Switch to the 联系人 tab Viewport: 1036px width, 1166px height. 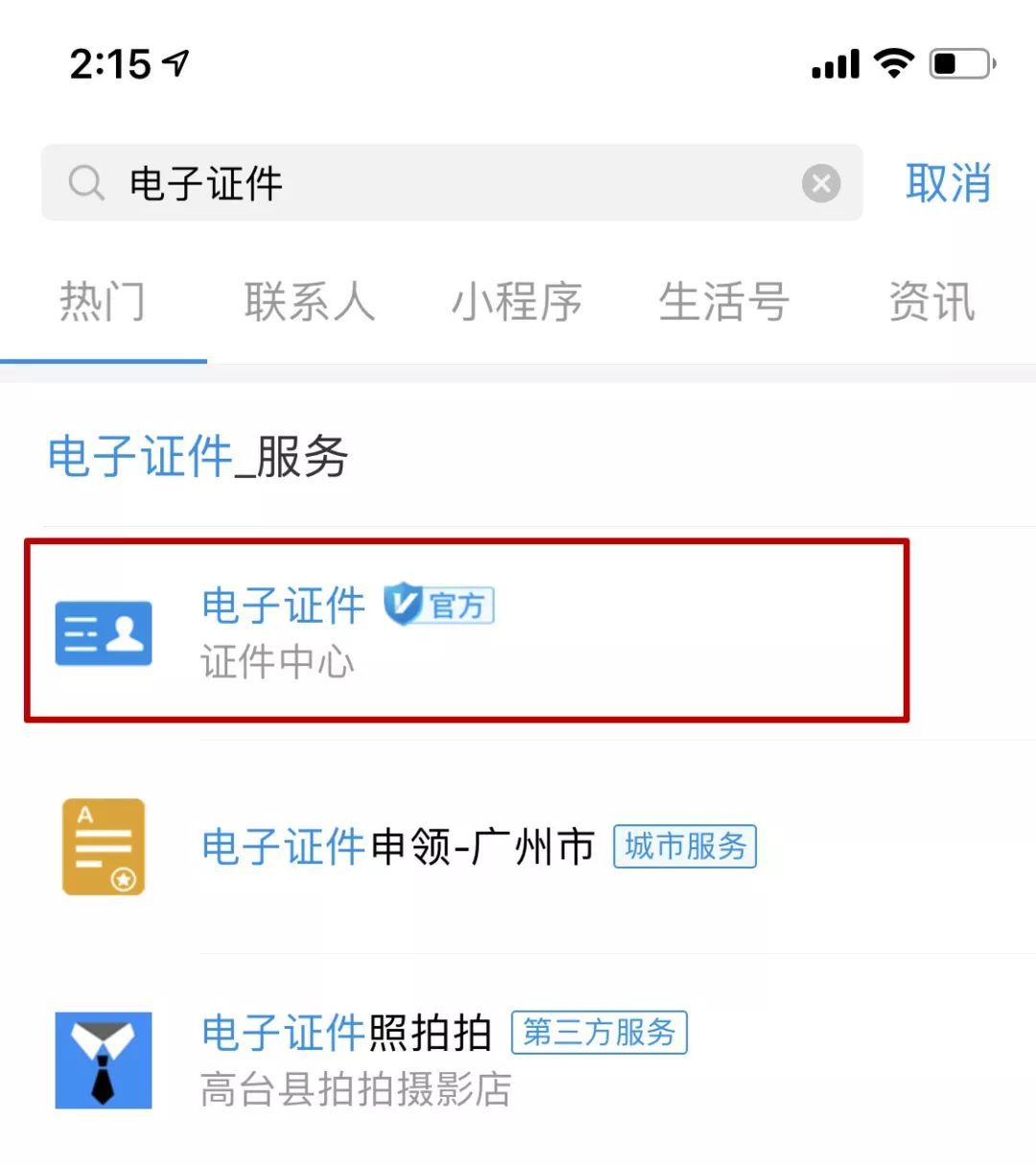[x=309, y=302]
